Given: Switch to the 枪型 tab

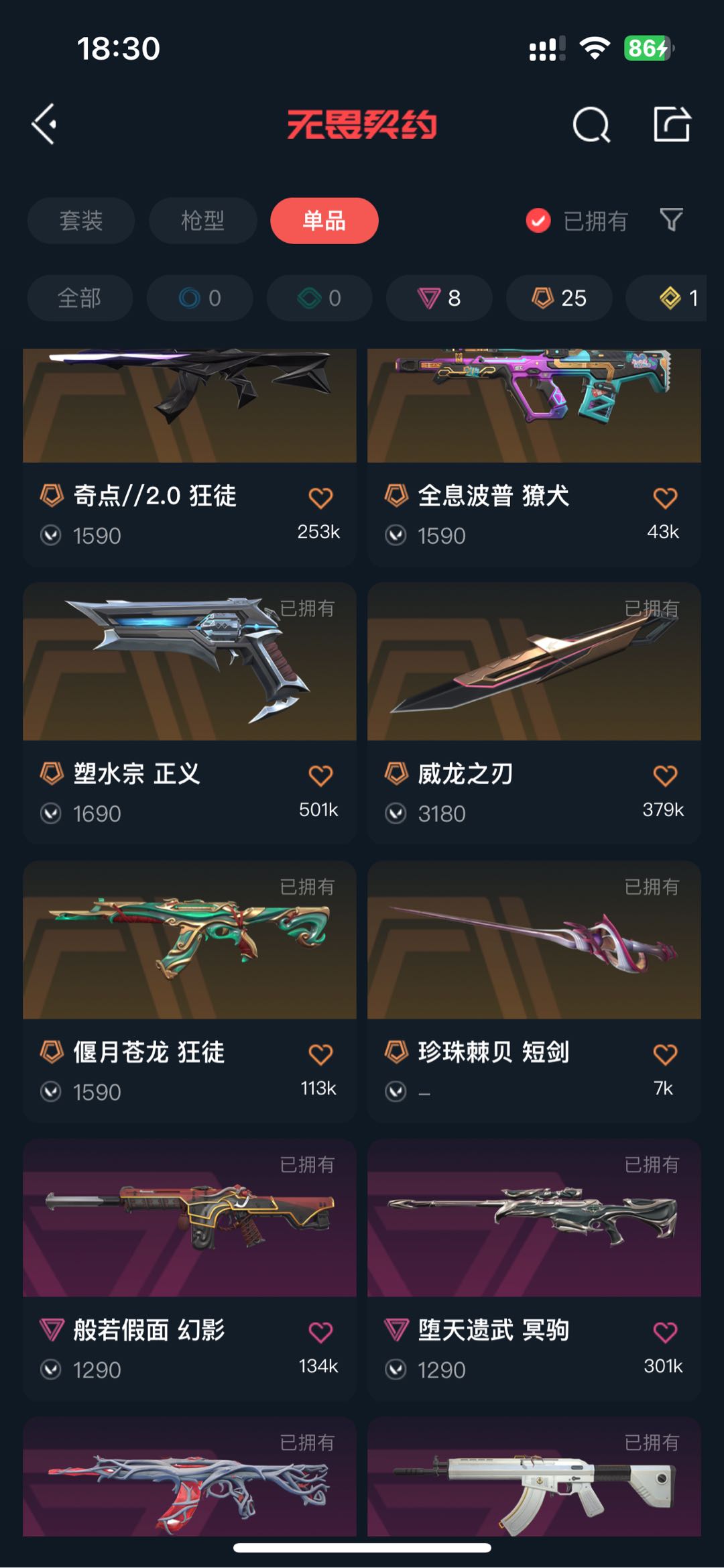Looking at the screenshot, I should [x=202, y=221].
